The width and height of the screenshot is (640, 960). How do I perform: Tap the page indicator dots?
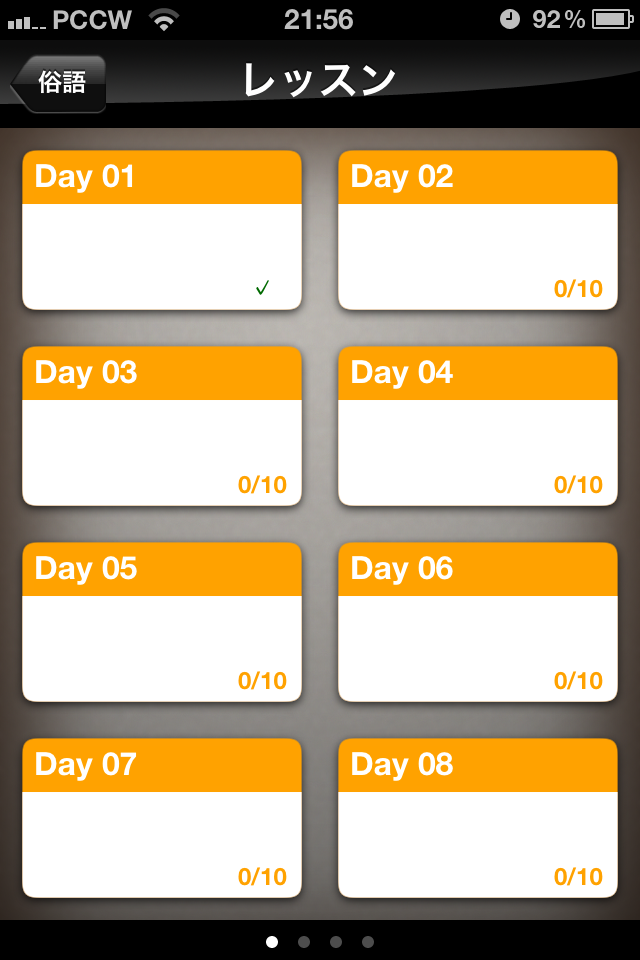coord(320,941)
